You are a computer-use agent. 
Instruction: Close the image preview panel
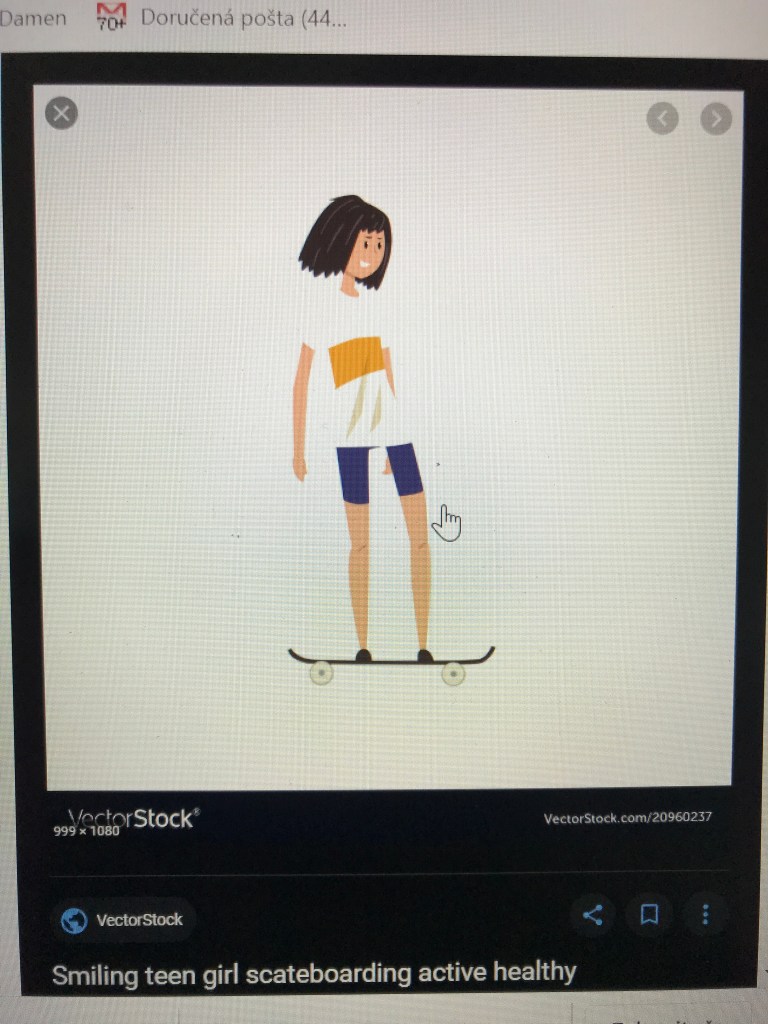pyautogui.click(x=61, y=113)
